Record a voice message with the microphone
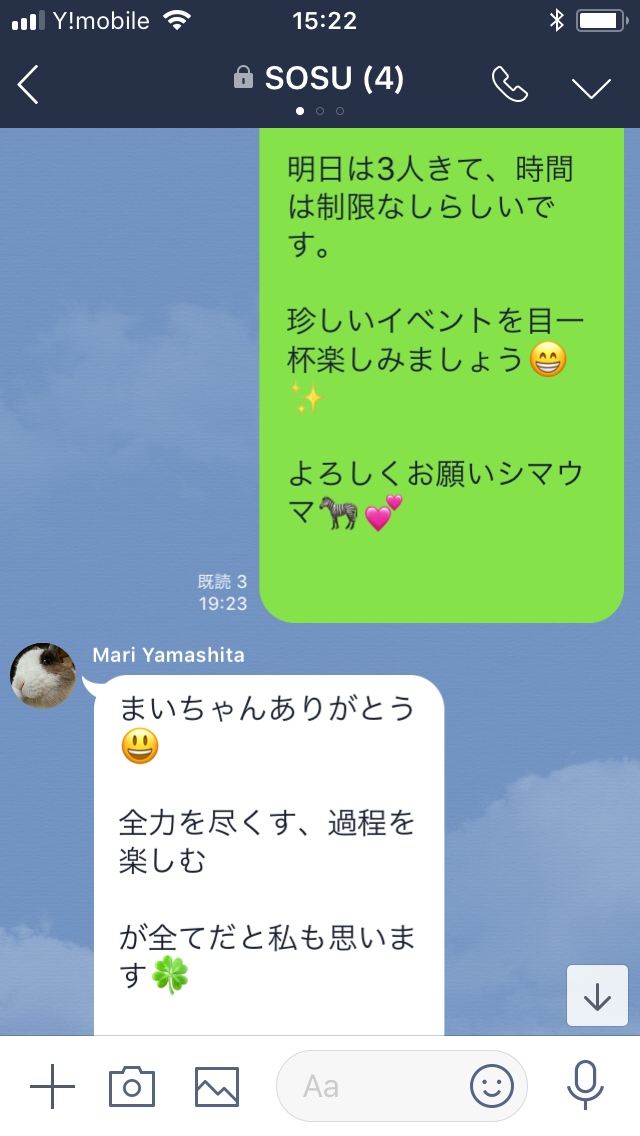 585,1086
